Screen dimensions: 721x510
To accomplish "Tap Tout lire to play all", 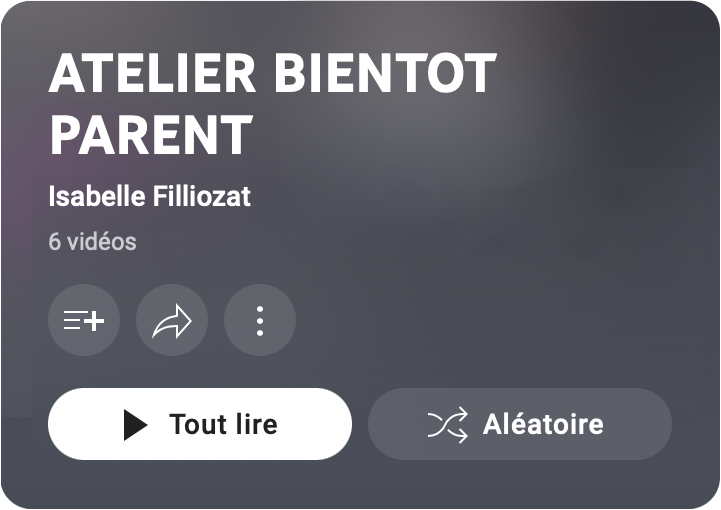I will pos(200,424).
